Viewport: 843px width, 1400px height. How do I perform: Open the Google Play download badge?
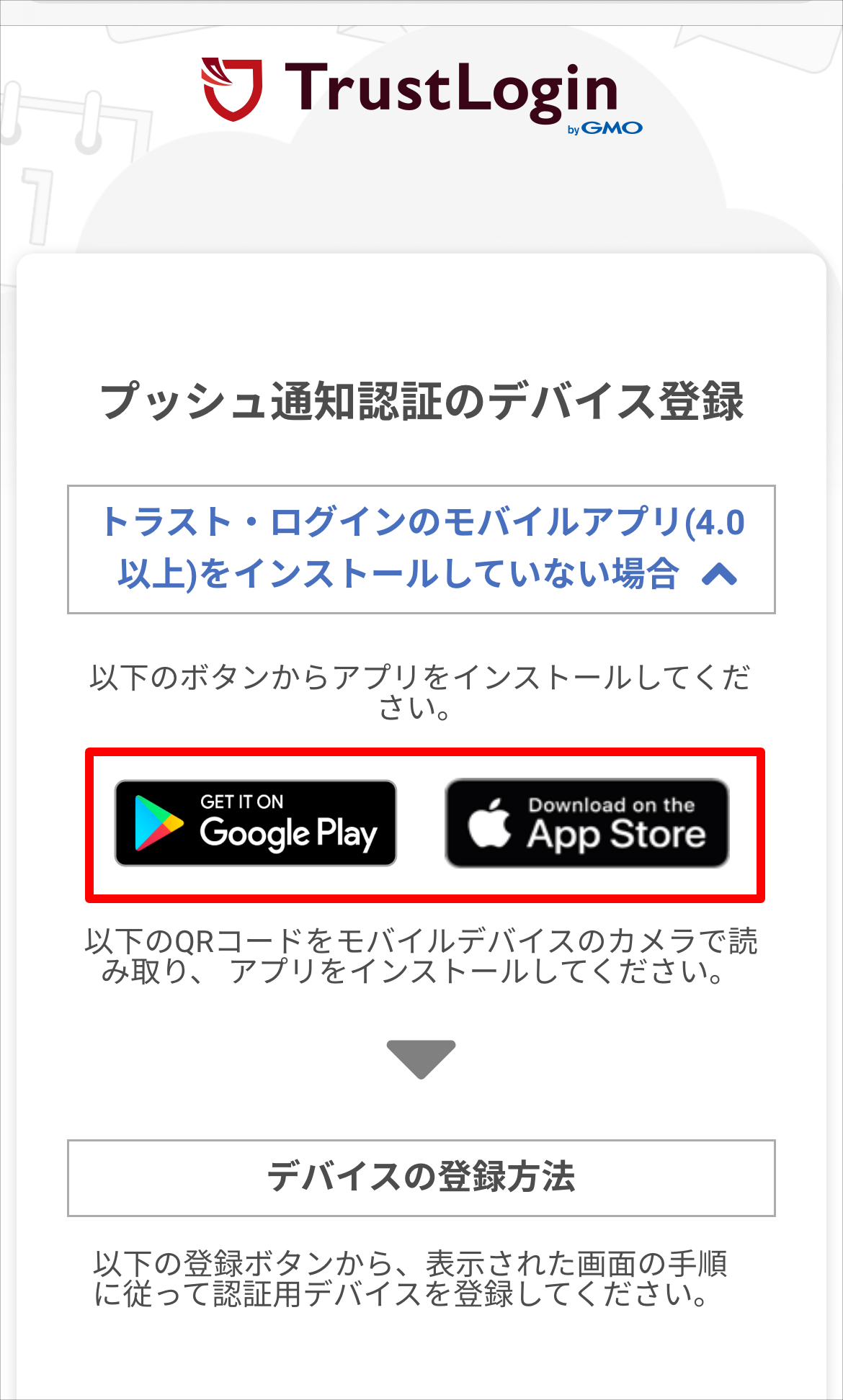click(x=256, y=823)
